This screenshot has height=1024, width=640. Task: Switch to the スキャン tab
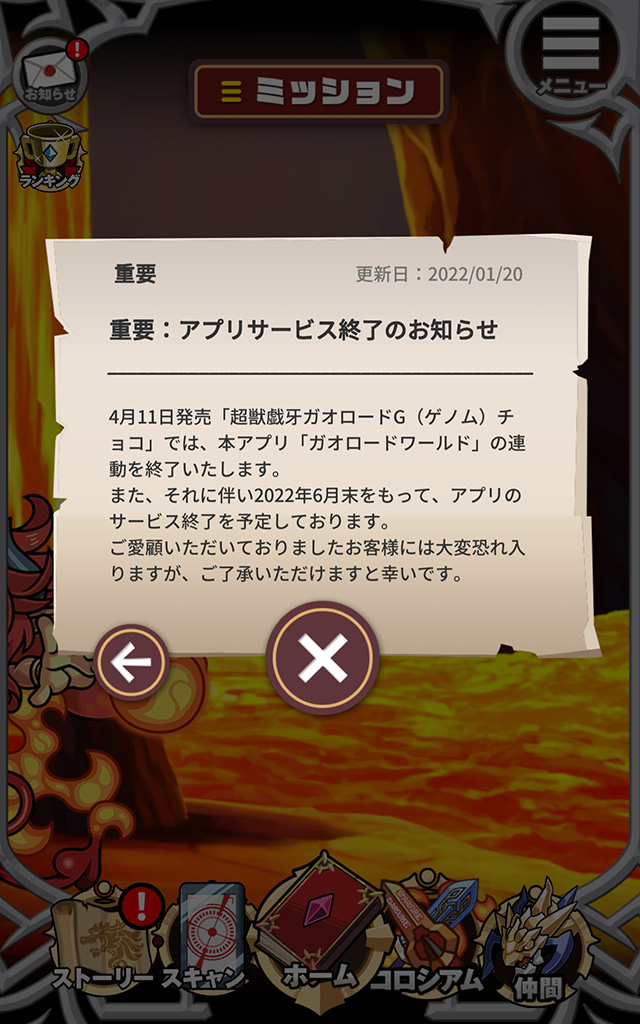tap(211, 935)
